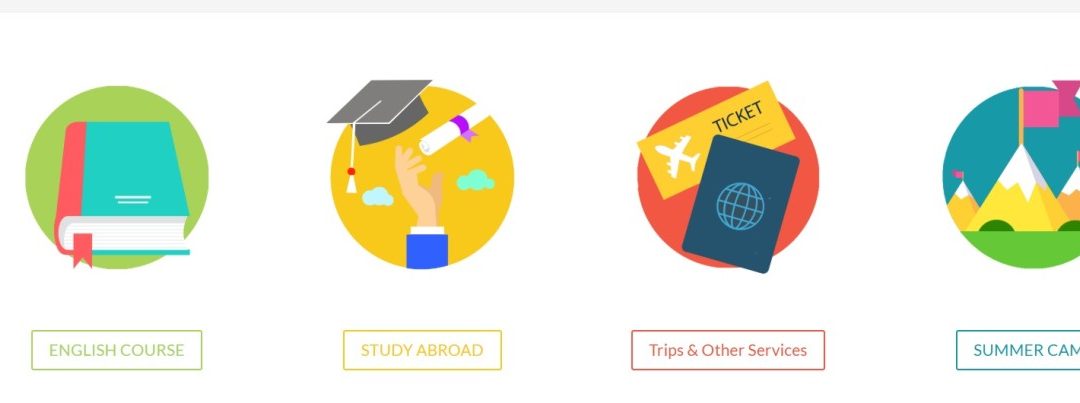Tap Trips & Other Services button

tap(727, 350)
